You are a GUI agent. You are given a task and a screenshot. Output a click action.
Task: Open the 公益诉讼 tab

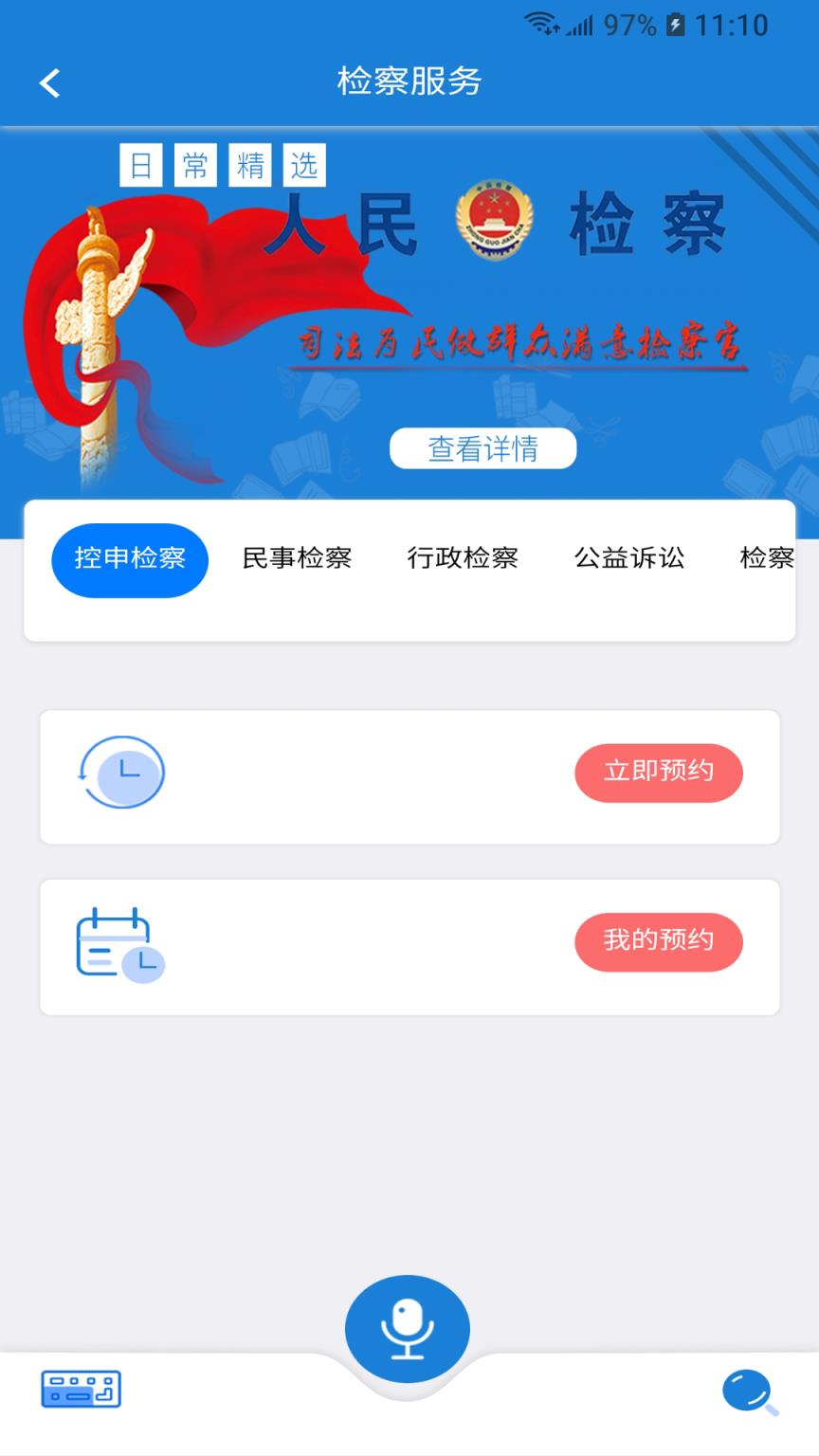pos(629,560)
